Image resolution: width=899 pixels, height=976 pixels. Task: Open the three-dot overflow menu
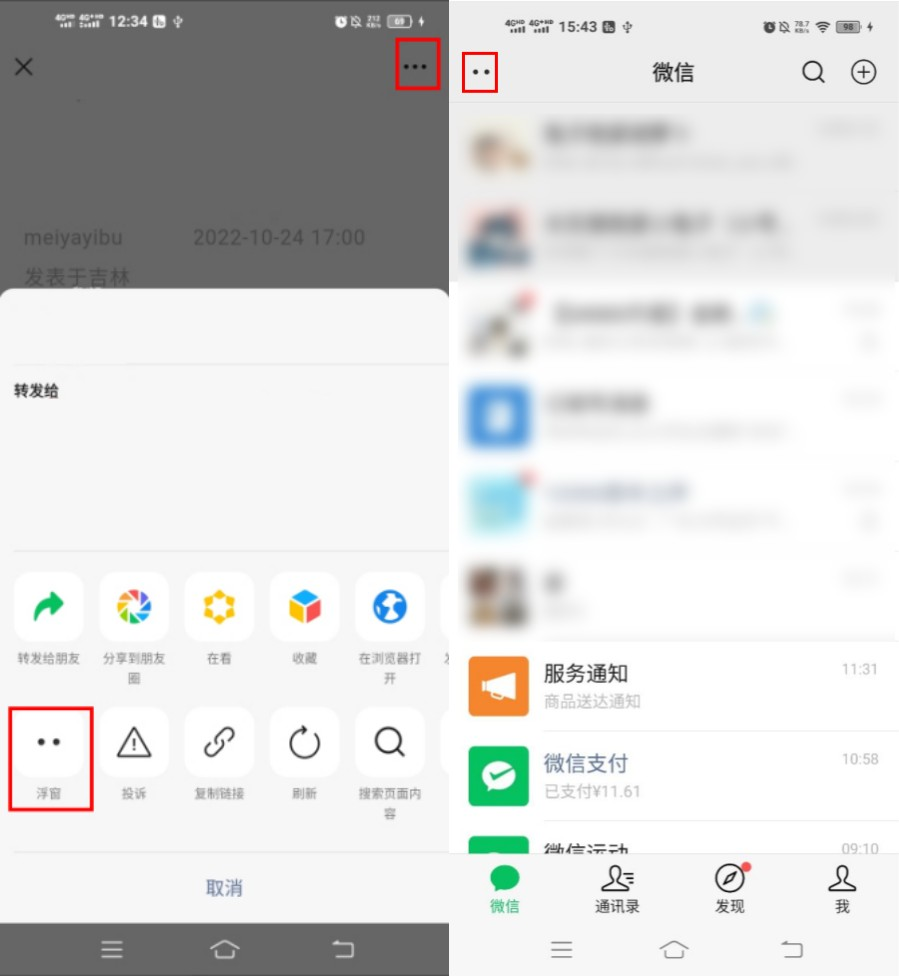point(415,67)
